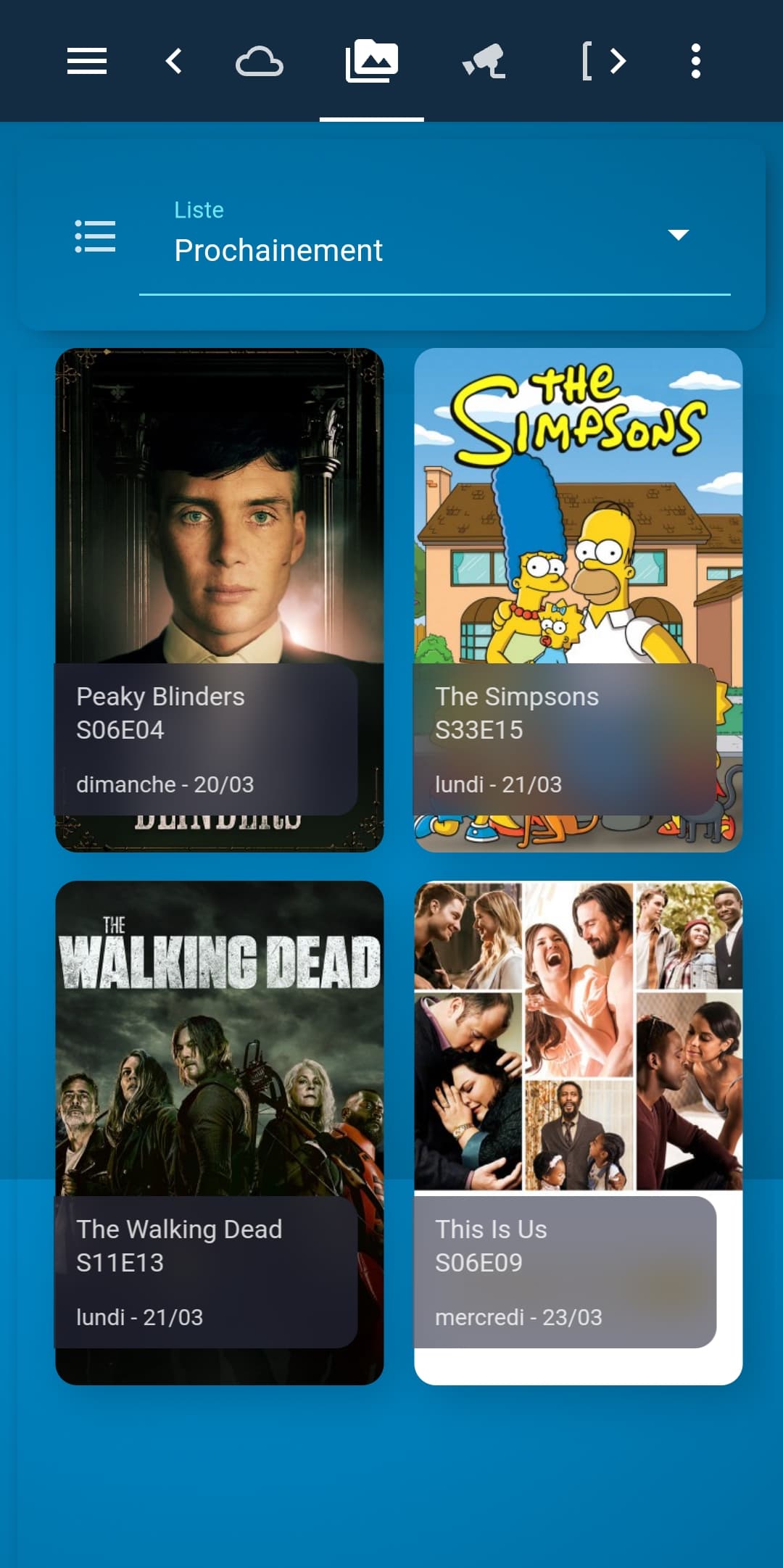Open The Simpsons S33E15 card
The image size is (783, 1568).
(x=579, y=600)
